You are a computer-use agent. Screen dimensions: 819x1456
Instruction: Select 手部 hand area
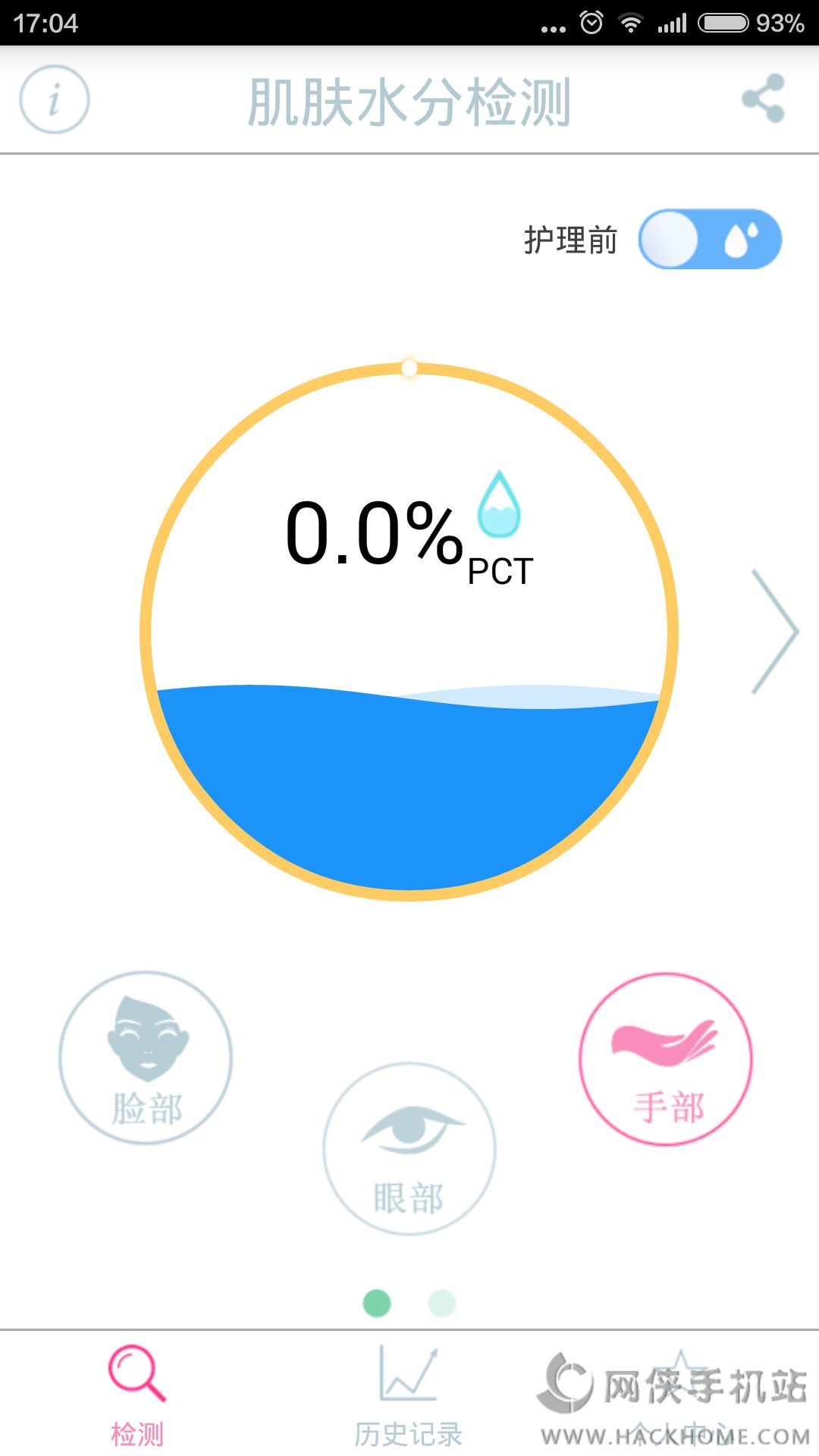point(666,1059)
